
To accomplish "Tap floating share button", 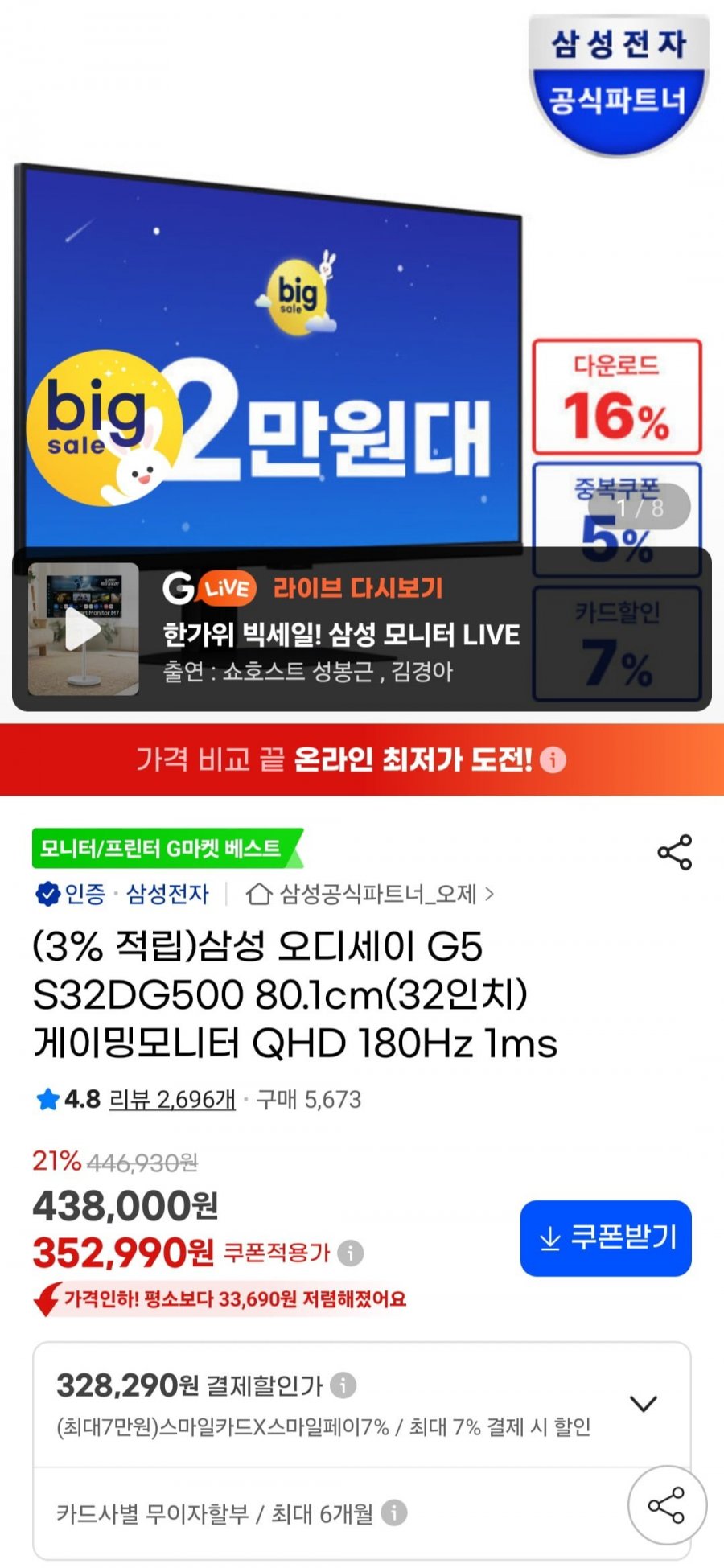I will [x=666, y=1505].
